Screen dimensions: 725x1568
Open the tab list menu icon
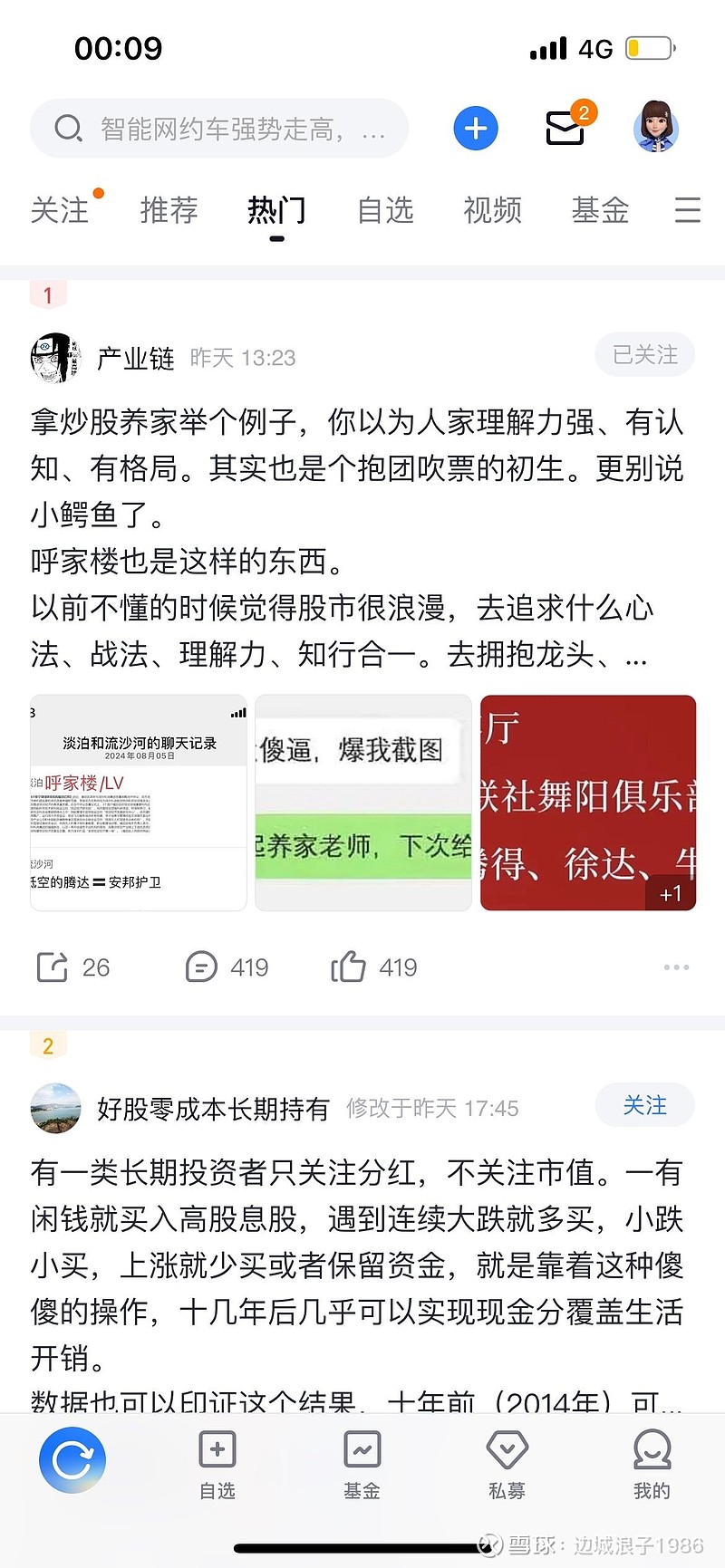[688, 210]
